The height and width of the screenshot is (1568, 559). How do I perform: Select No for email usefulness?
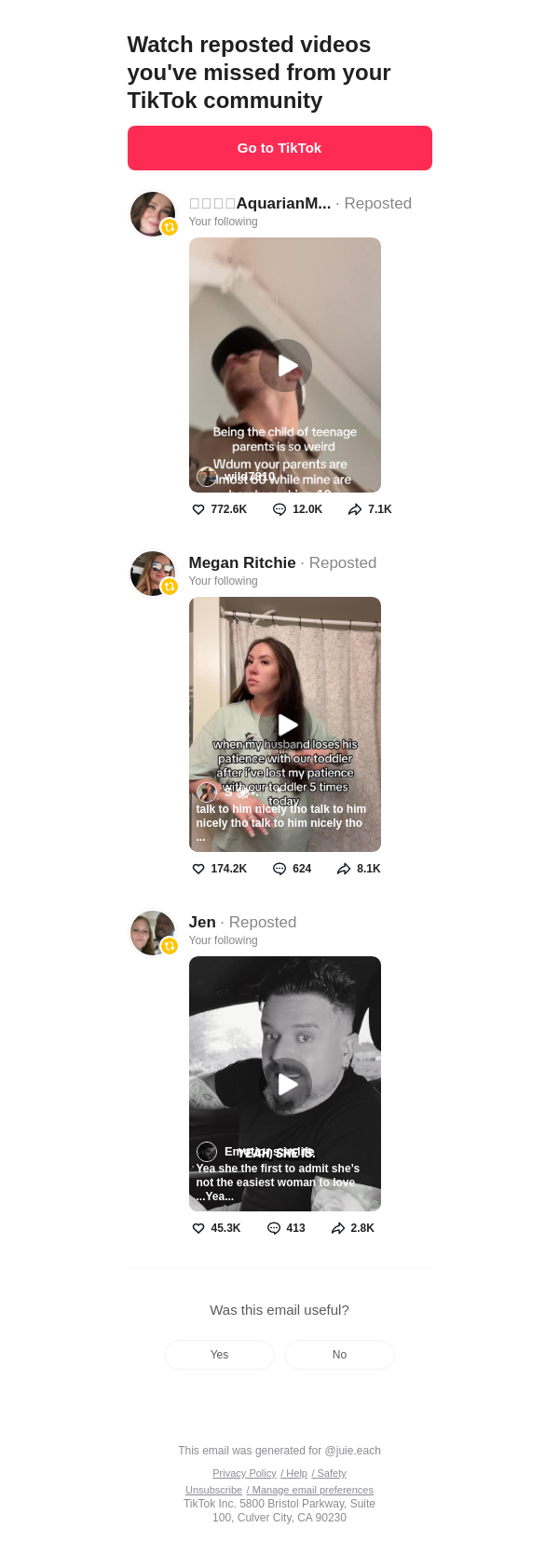click(x=339, y=1355)
